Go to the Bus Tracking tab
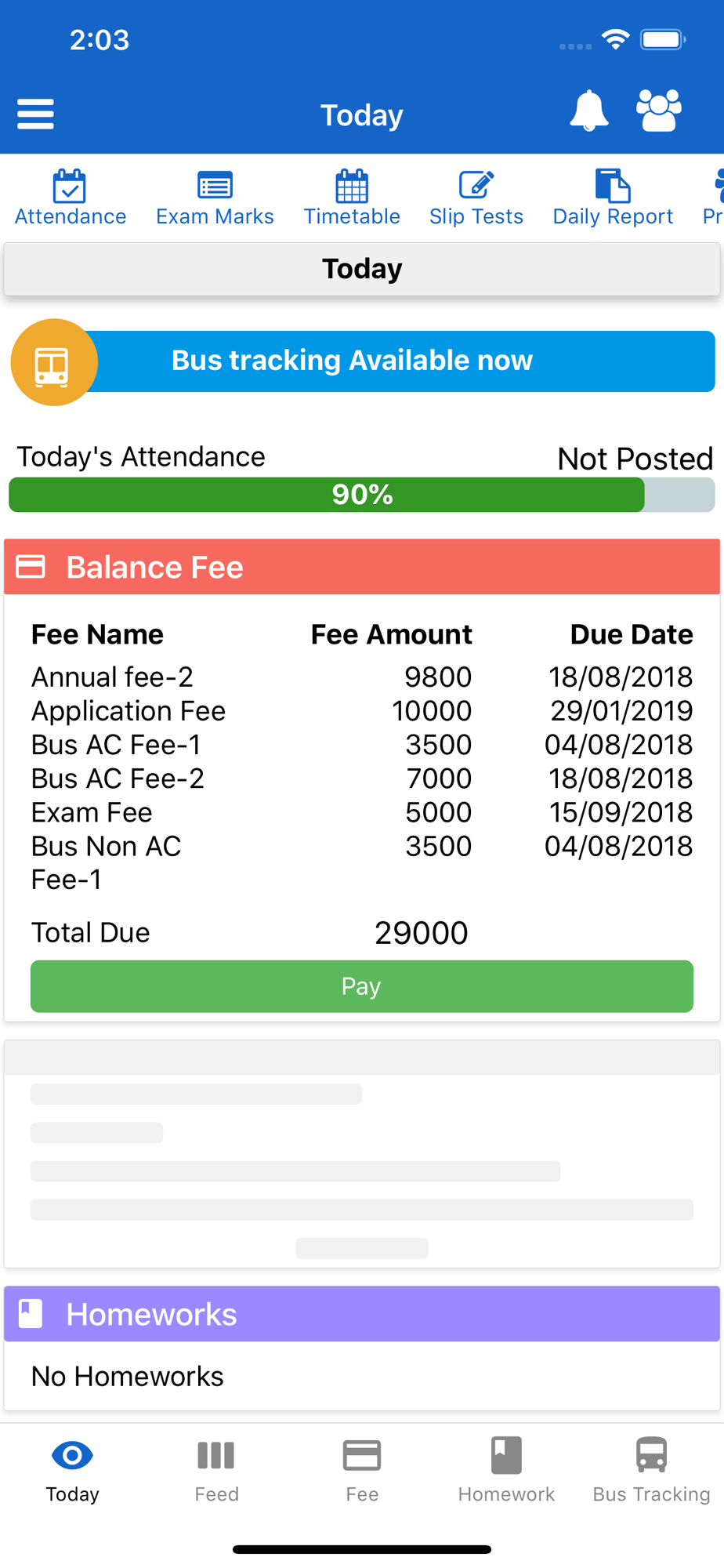 coord(652,1472)
